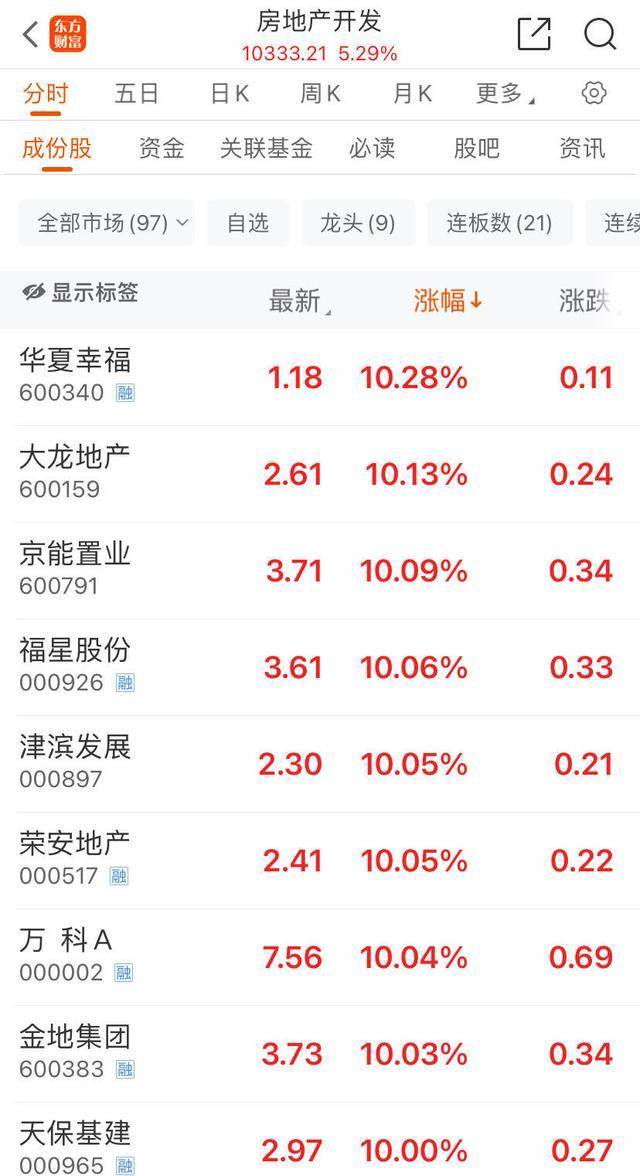640x1176 pixels.
Task: Open the 股吧 tab
Action: coord(476,149)
